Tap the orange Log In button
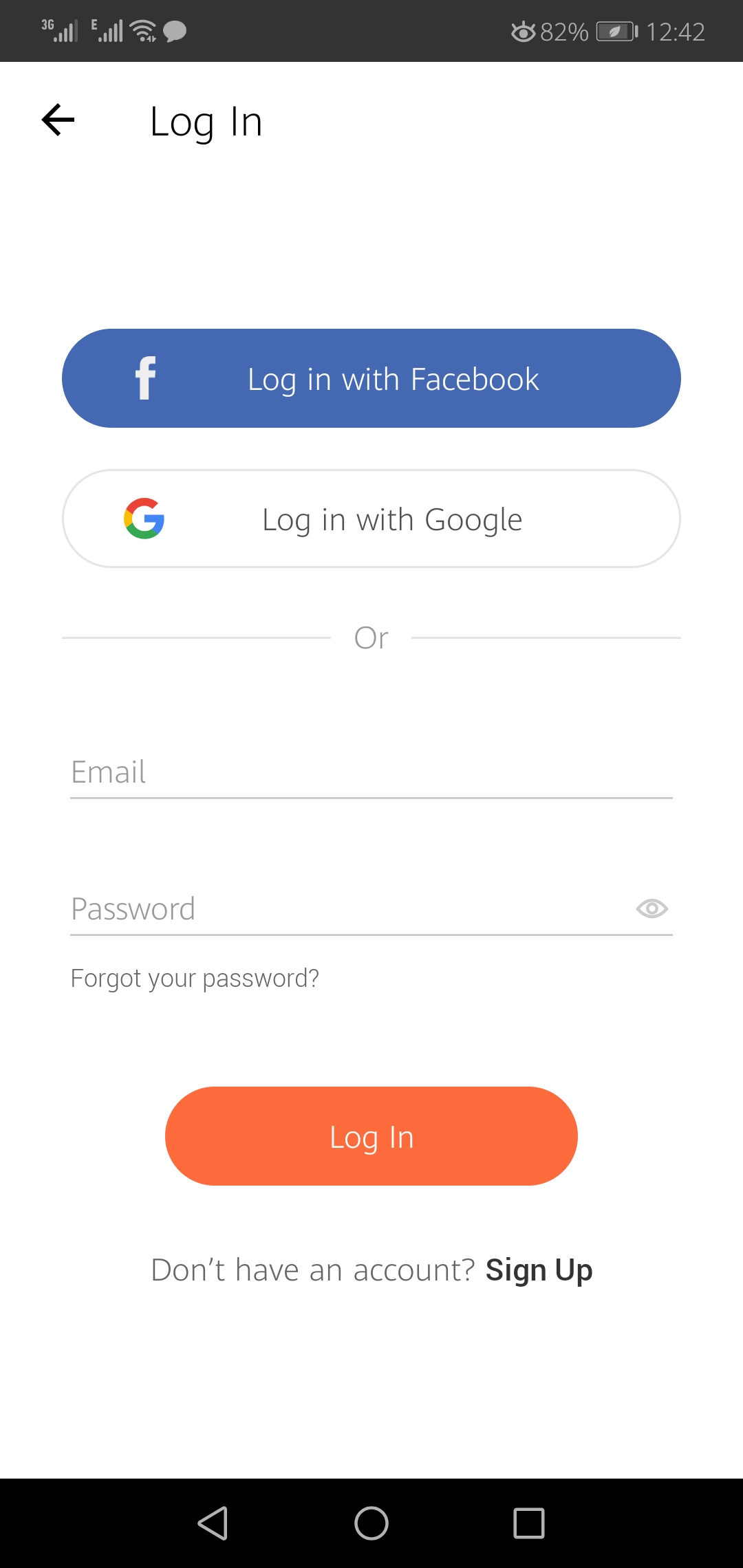Screen dimensions: 743x1568 pos(371,1136)
